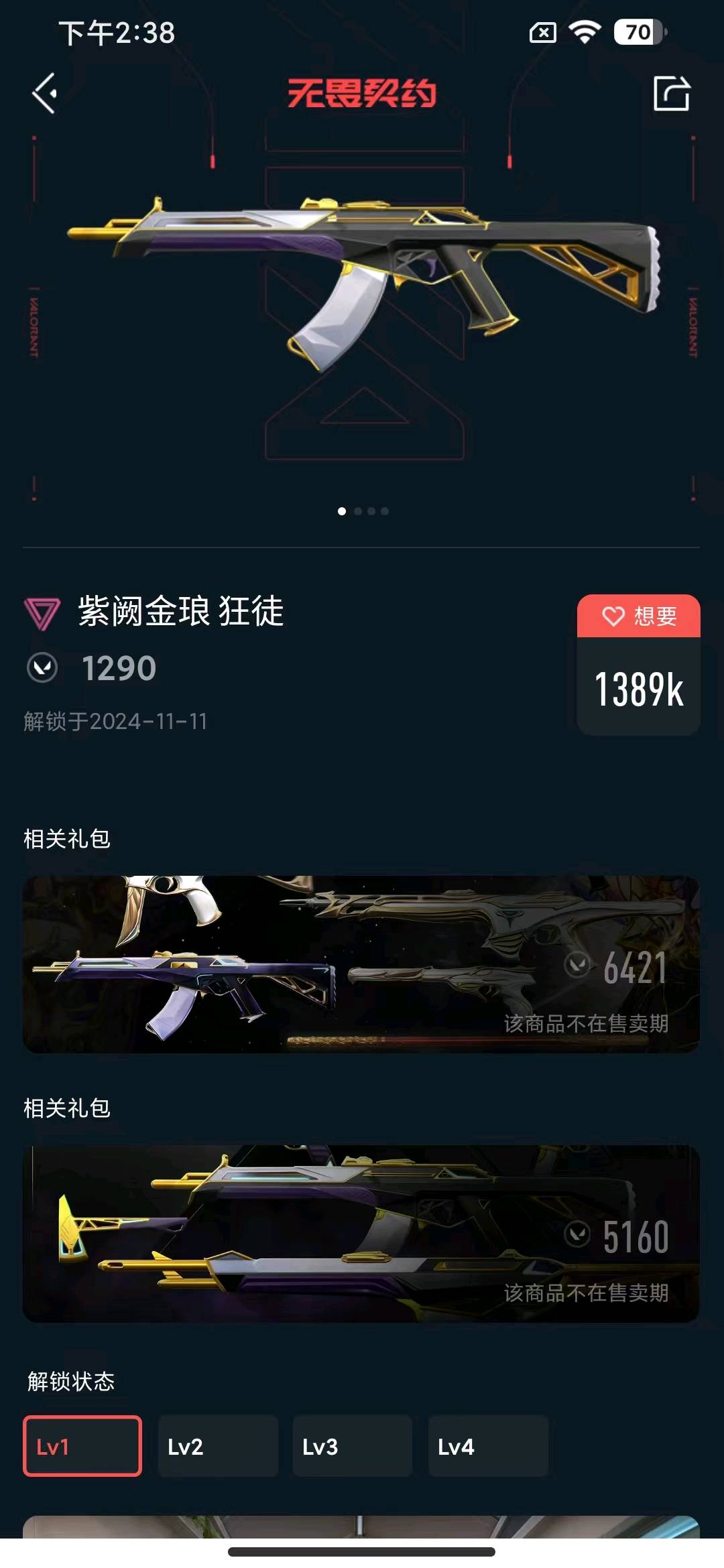Tap the image carousel page indicator dots
Viewport: 724px width, 1568px height.
pos(363,511)
